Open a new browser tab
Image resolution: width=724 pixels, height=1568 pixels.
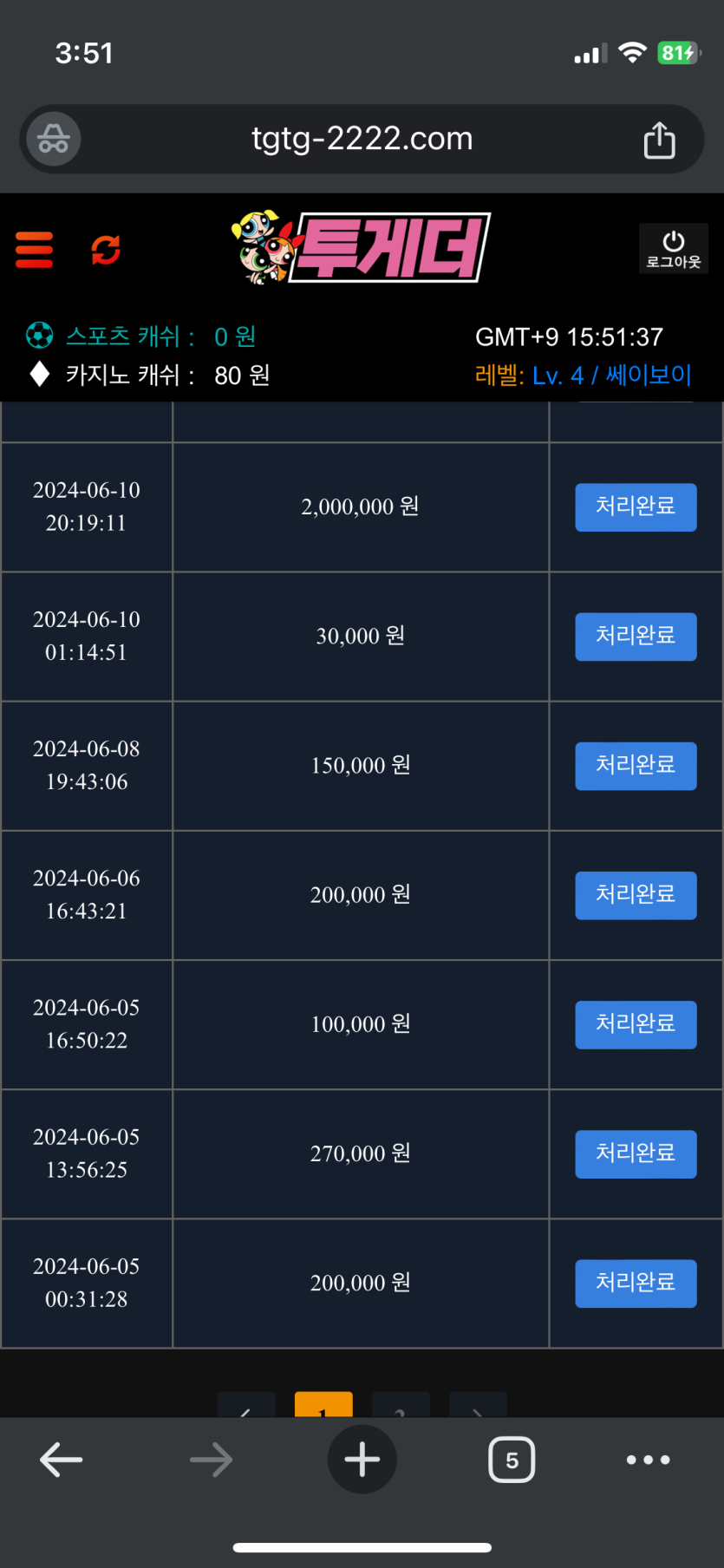[362, 1460]
